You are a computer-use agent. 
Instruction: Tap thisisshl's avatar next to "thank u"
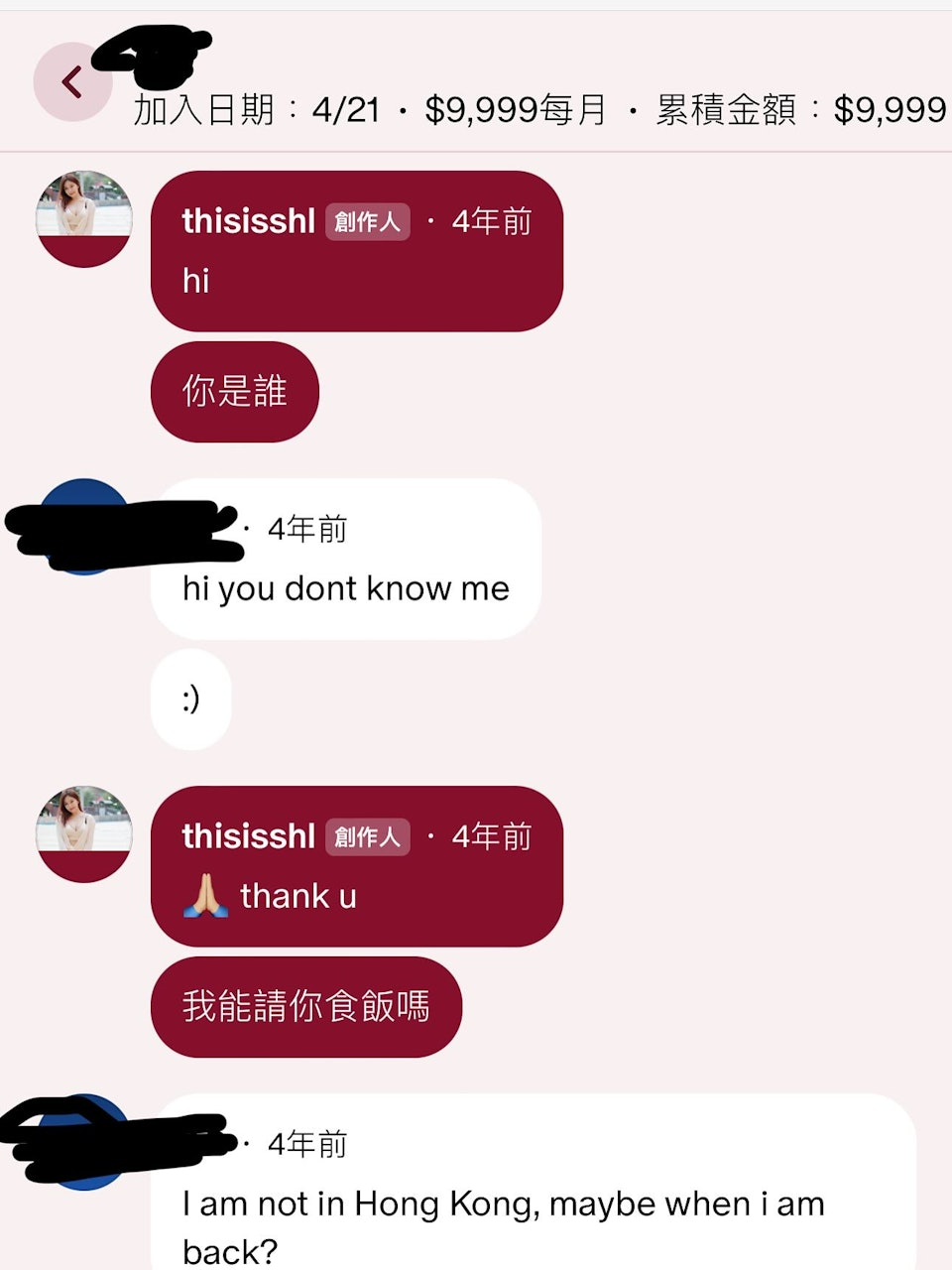pos(83,834)
